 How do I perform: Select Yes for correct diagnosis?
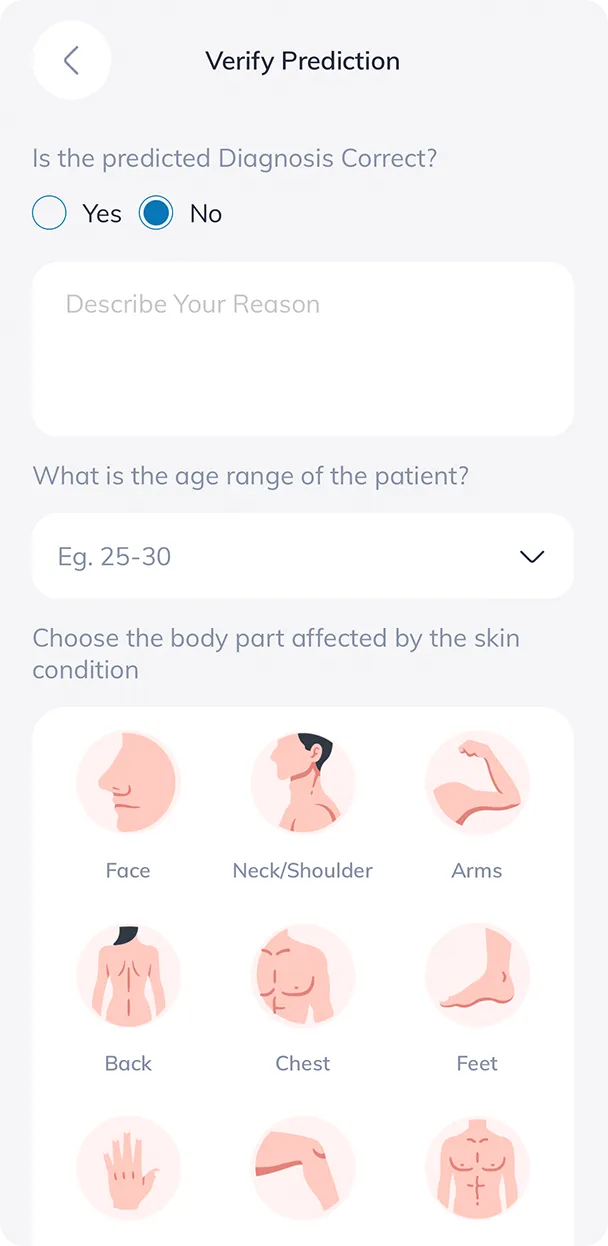point(50,213)
